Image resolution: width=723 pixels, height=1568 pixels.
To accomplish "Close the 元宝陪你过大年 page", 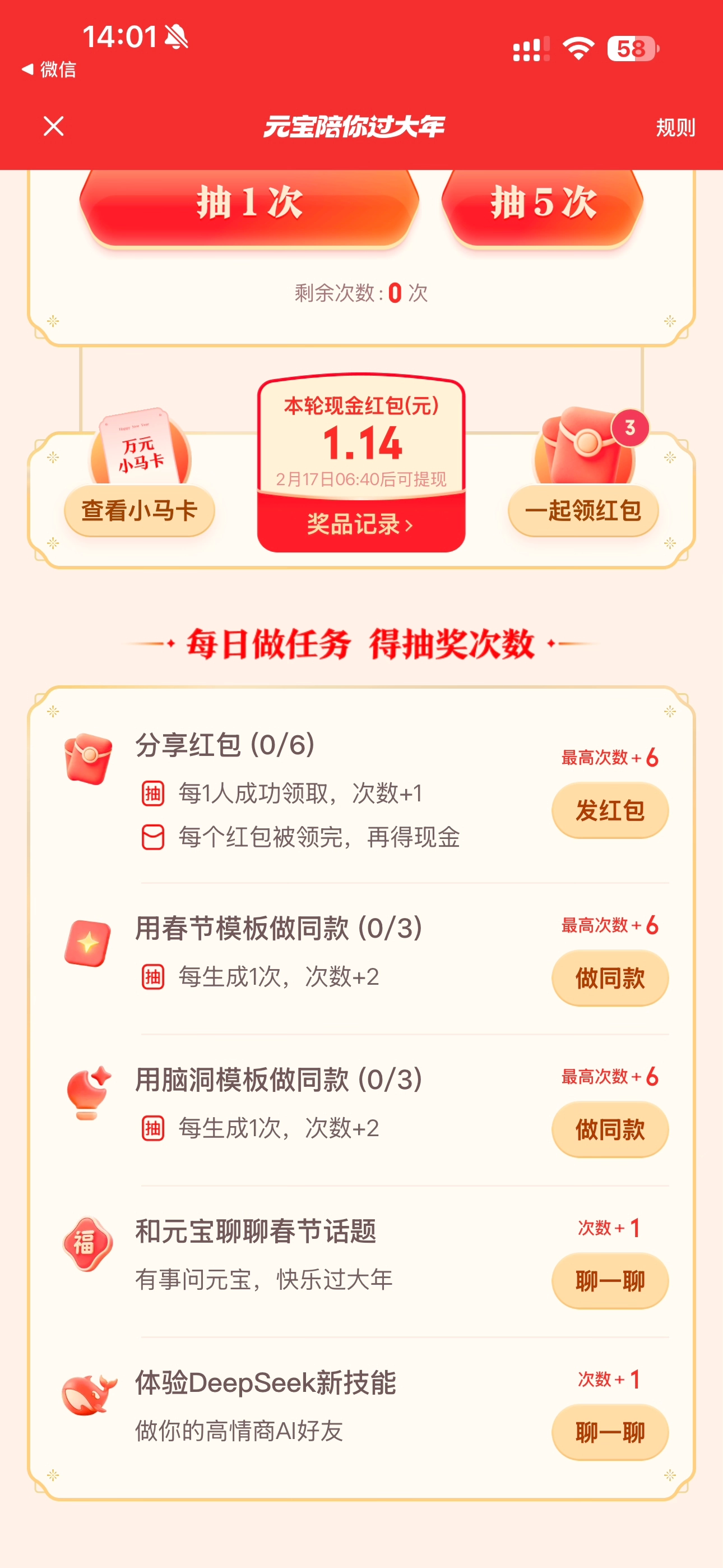I will pos(54,127).
